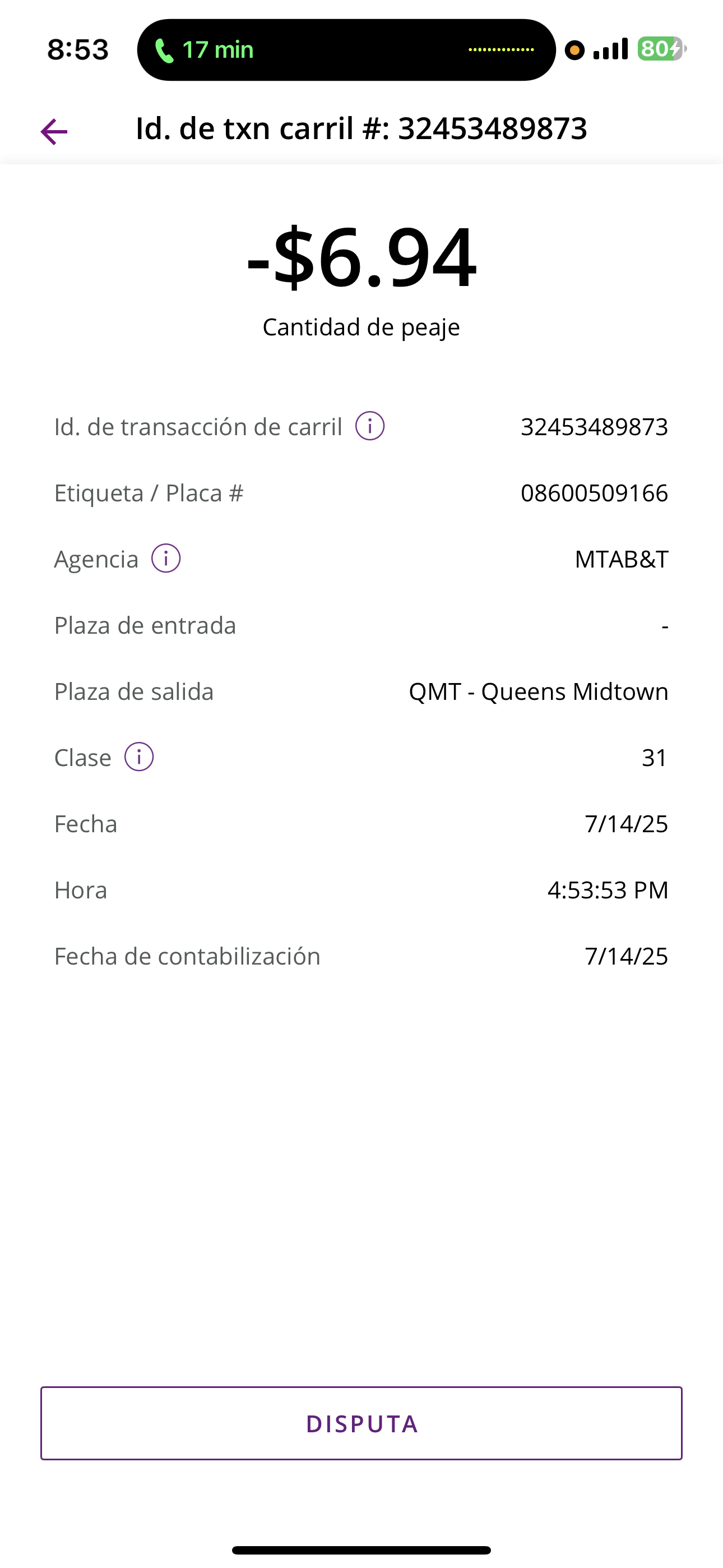This screenshot has width=723, height=1568.
Task: View info icon next to Clase
Action: [x=140, y=757]
